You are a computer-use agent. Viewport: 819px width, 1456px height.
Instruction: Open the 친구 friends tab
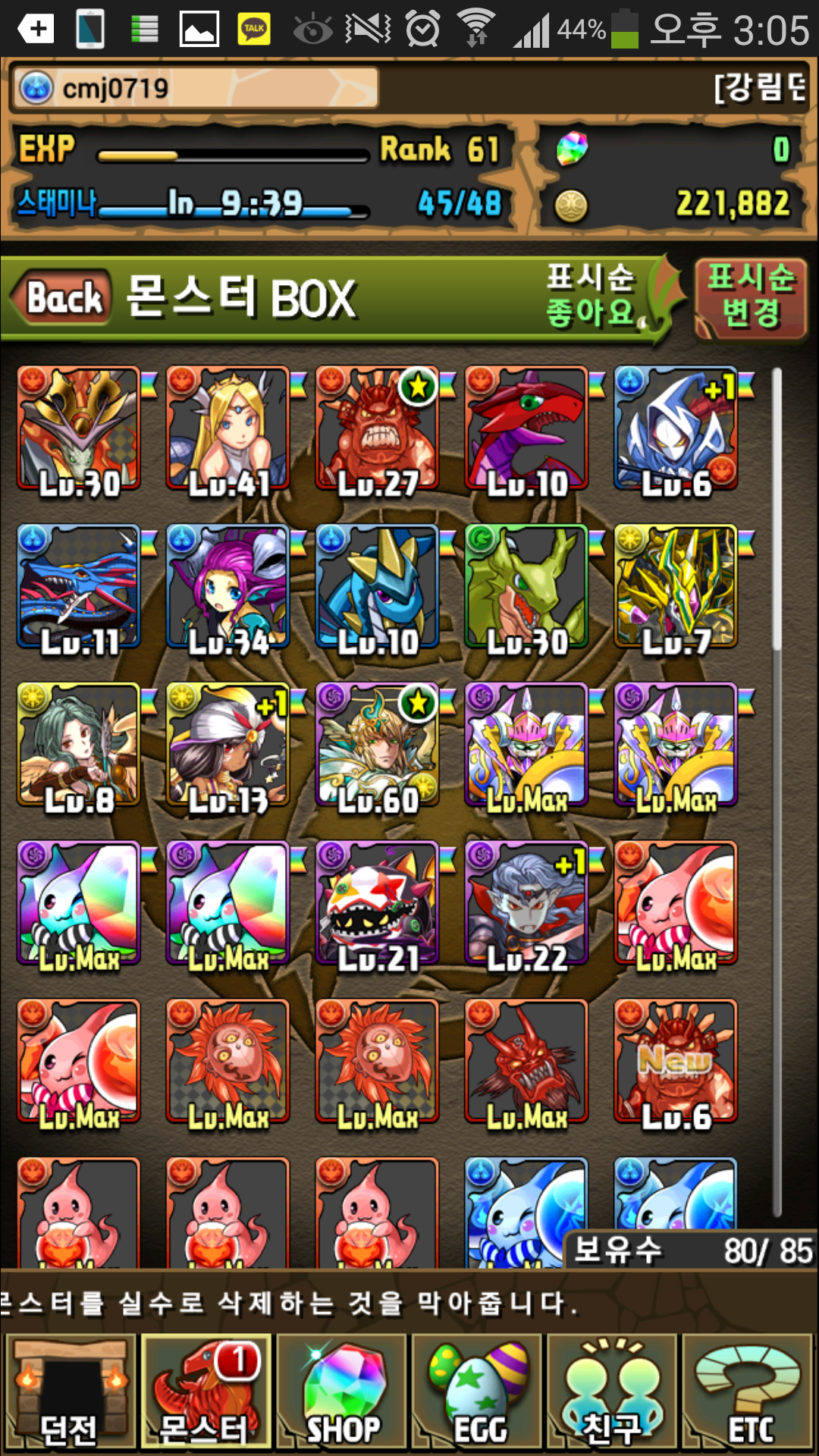click(613, 1392)
